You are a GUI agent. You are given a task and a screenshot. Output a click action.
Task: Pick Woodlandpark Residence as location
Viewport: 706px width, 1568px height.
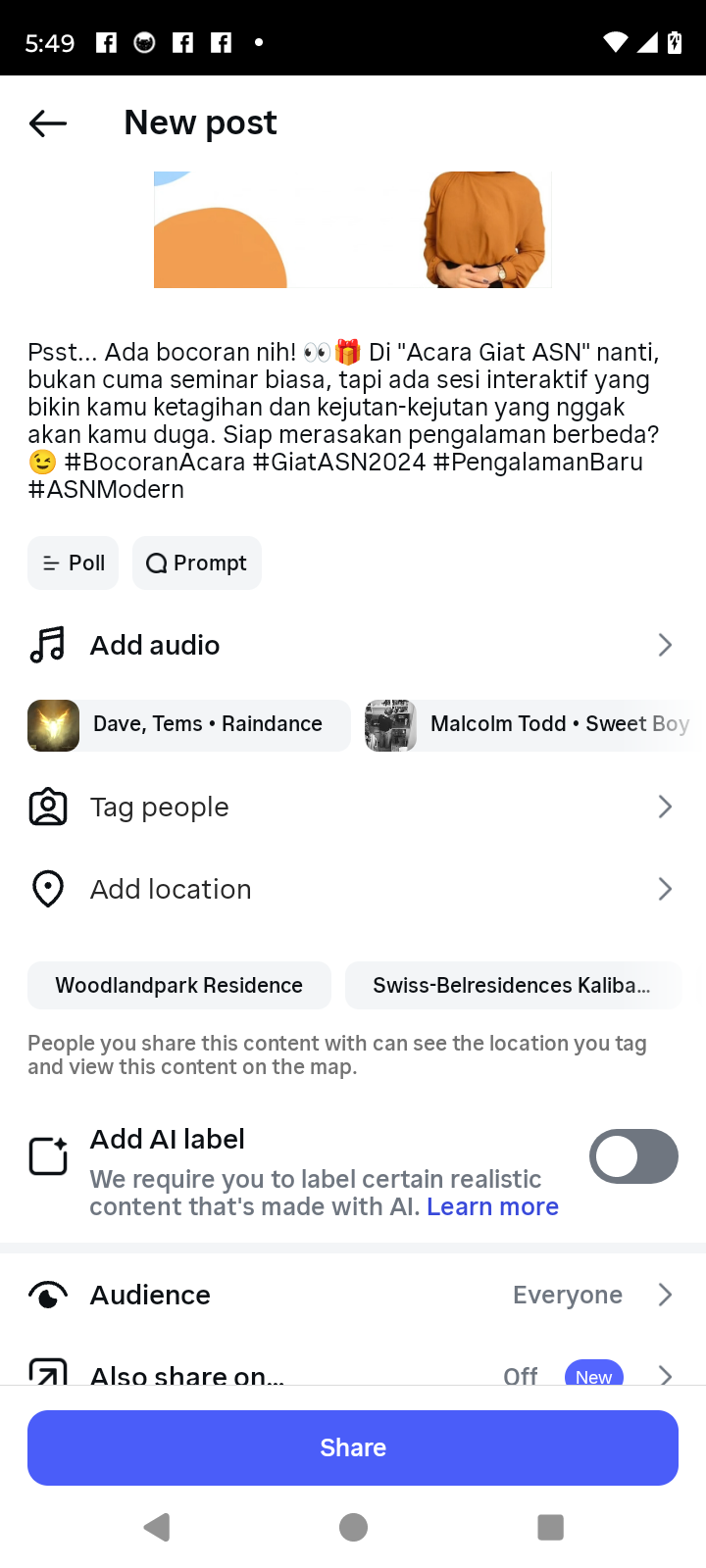coord(179,986)
